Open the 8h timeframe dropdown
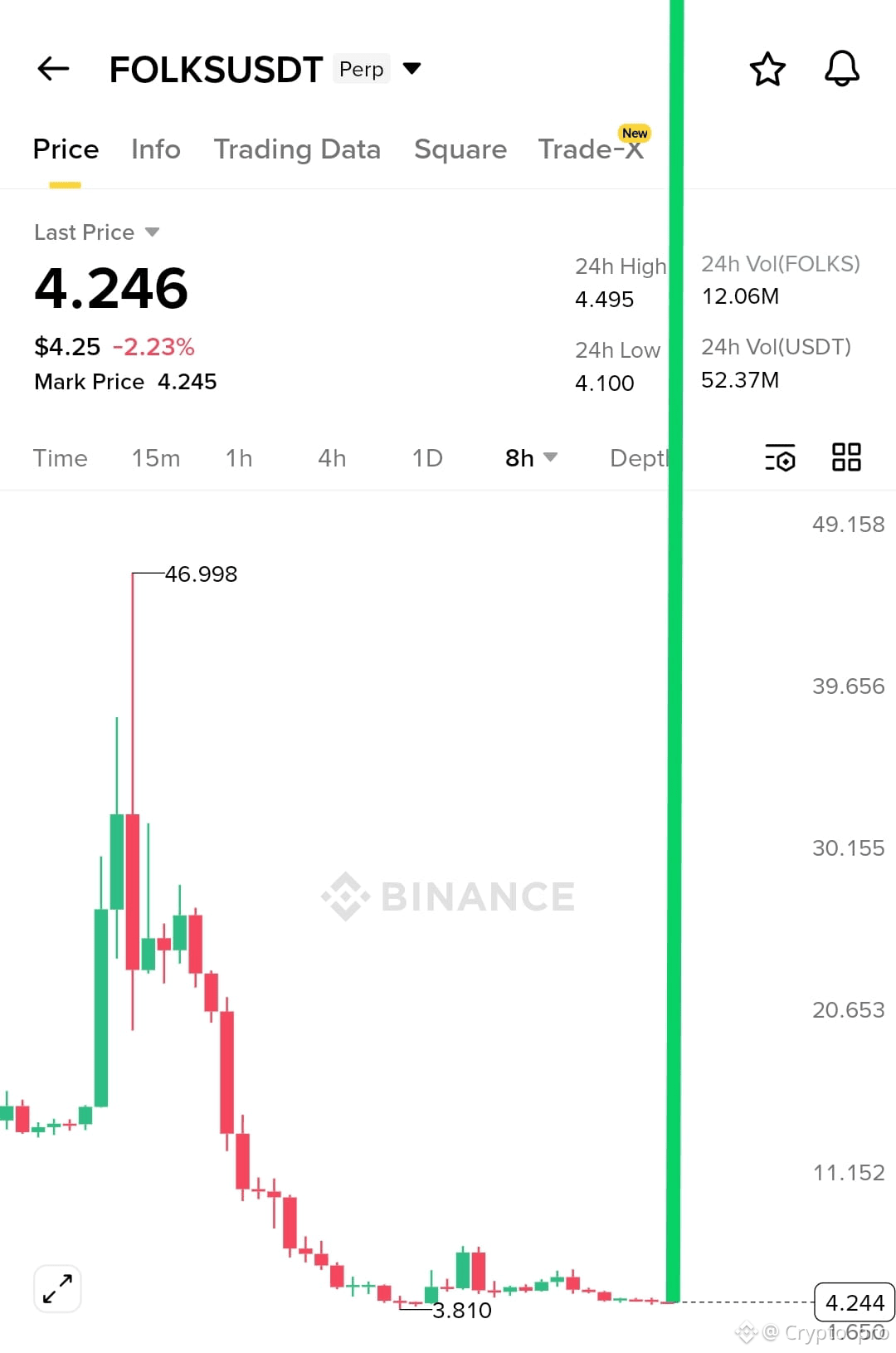This screenshot has width=896, height=1353. coord(529,457)
